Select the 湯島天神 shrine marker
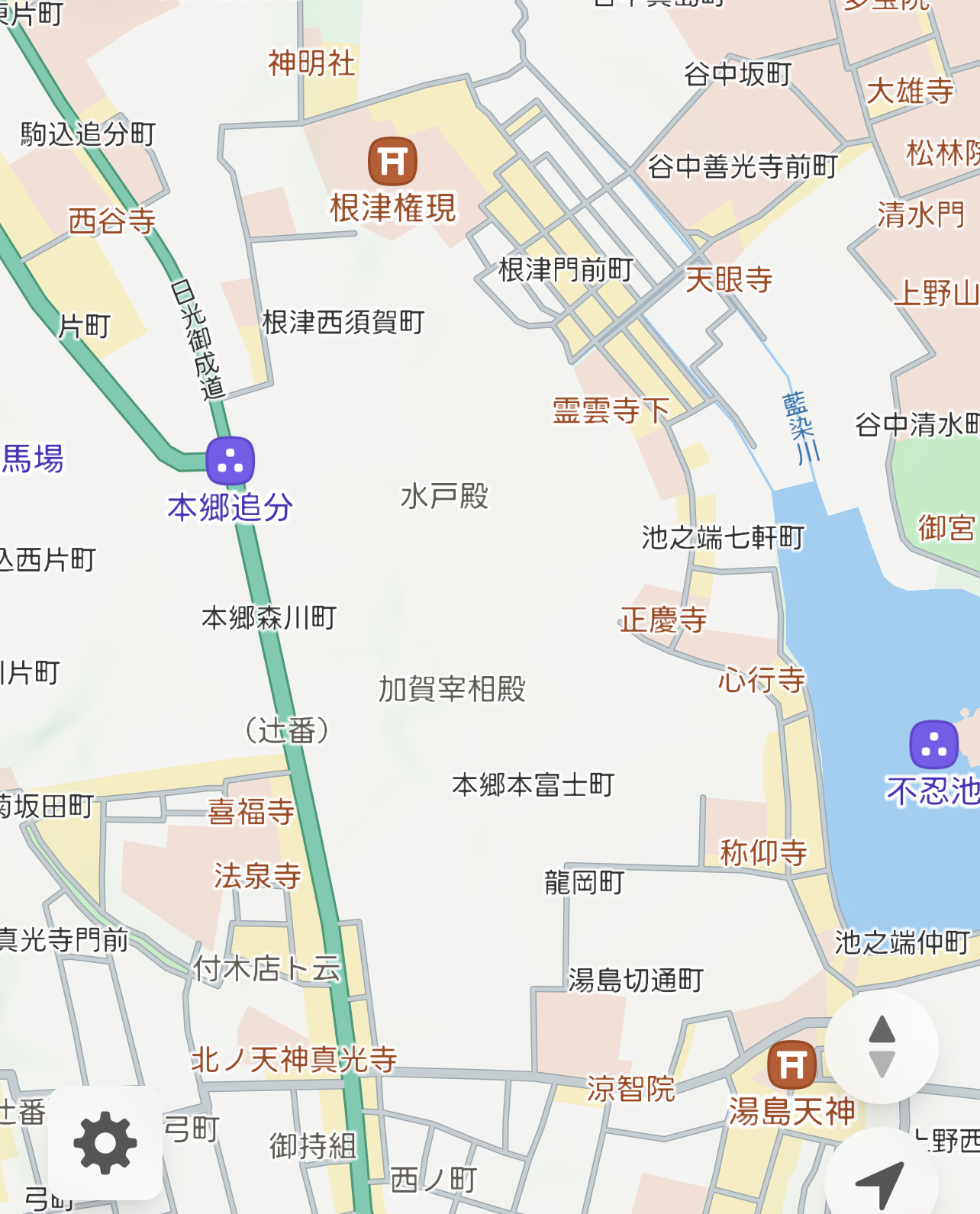The image size is (980, 1214). point(791,1064)
